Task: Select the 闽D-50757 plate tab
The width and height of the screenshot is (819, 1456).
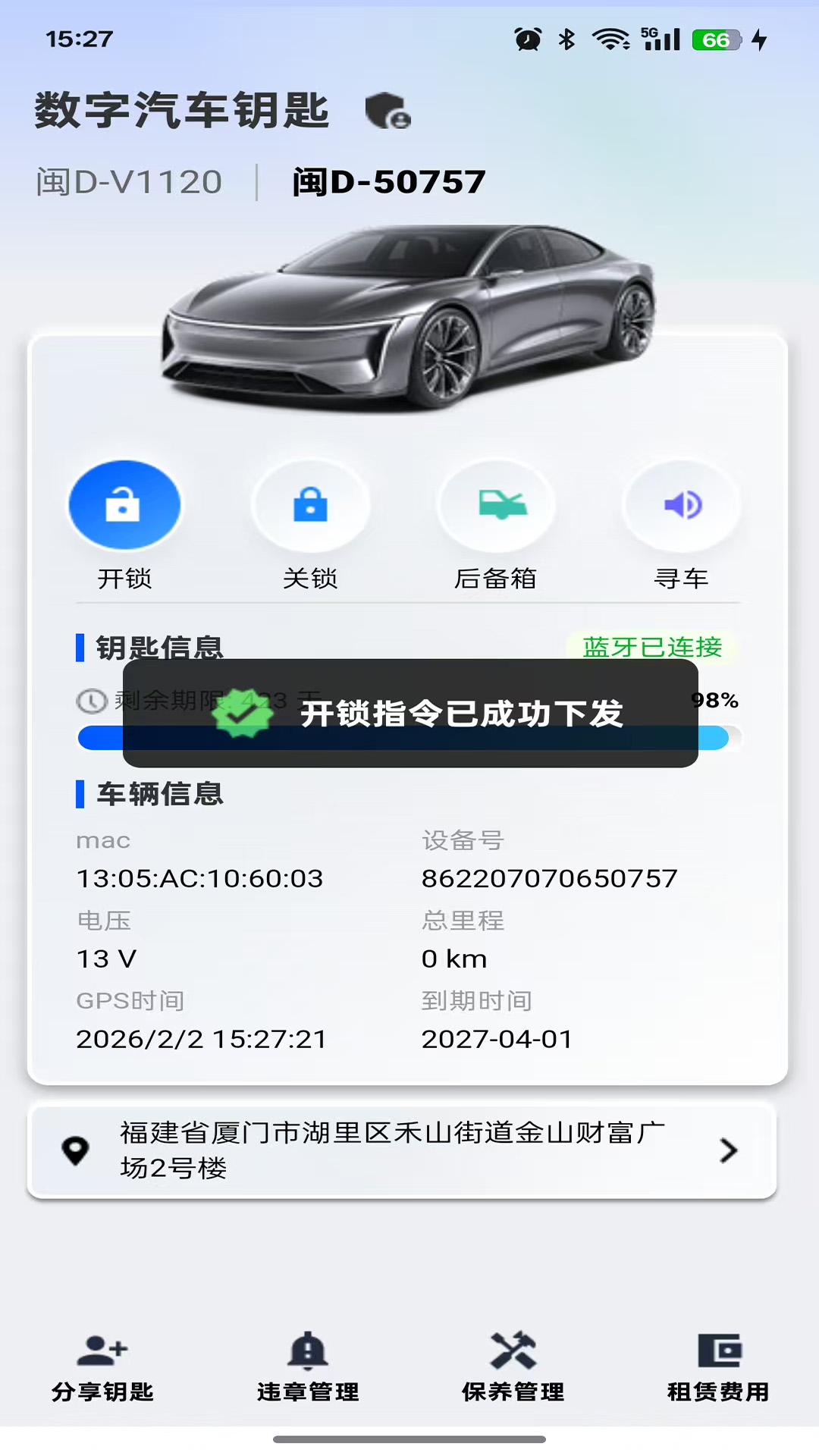Action: (x=388, y=180)
